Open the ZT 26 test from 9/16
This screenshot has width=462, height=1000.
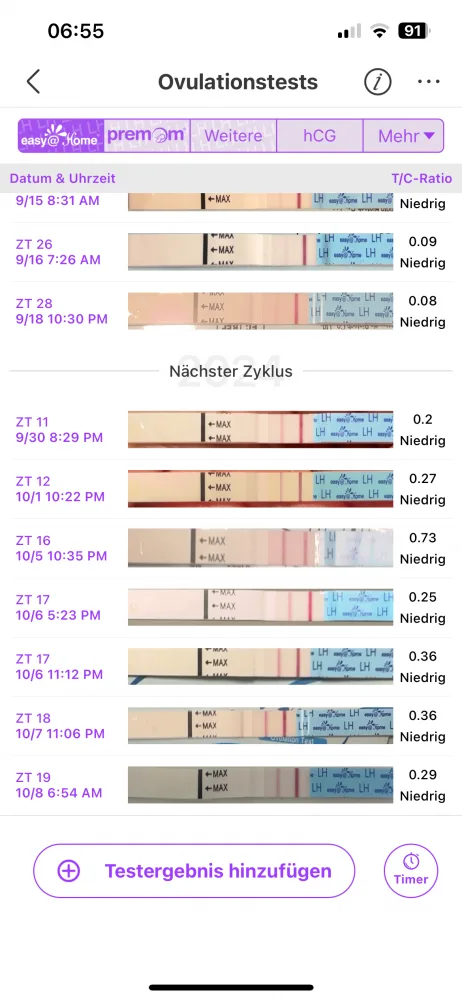pos(231,252)
